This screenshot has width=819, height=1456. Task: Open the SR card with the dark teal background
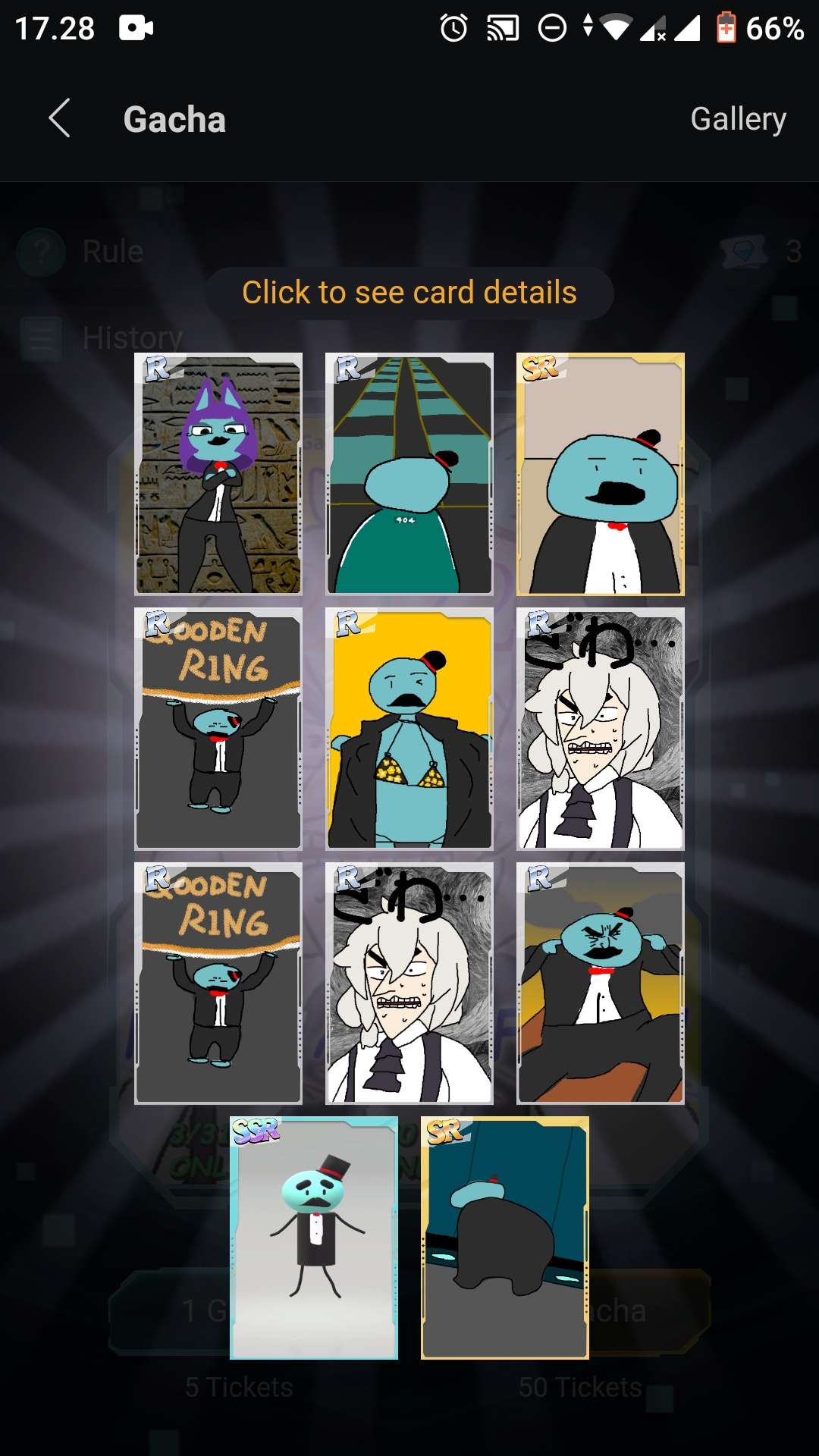(x=505, y=1238)
